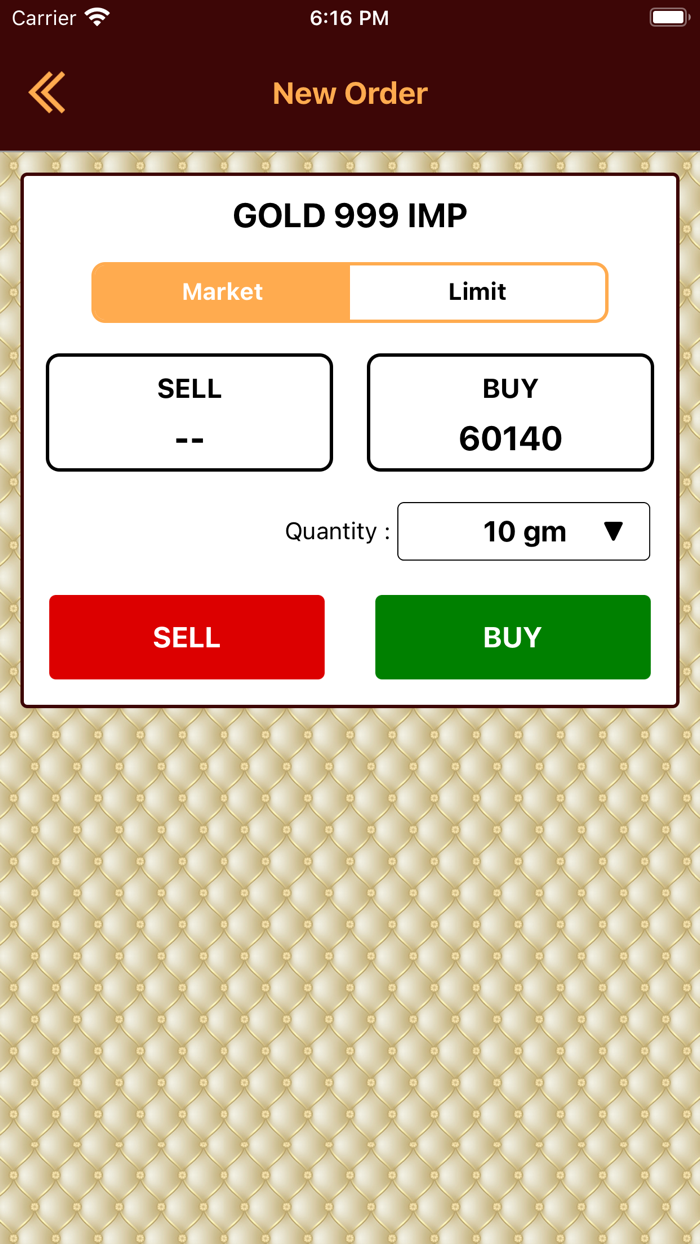Select the Market order type
This screenshot has height=1244, width=700.
(x=222, y=292)
